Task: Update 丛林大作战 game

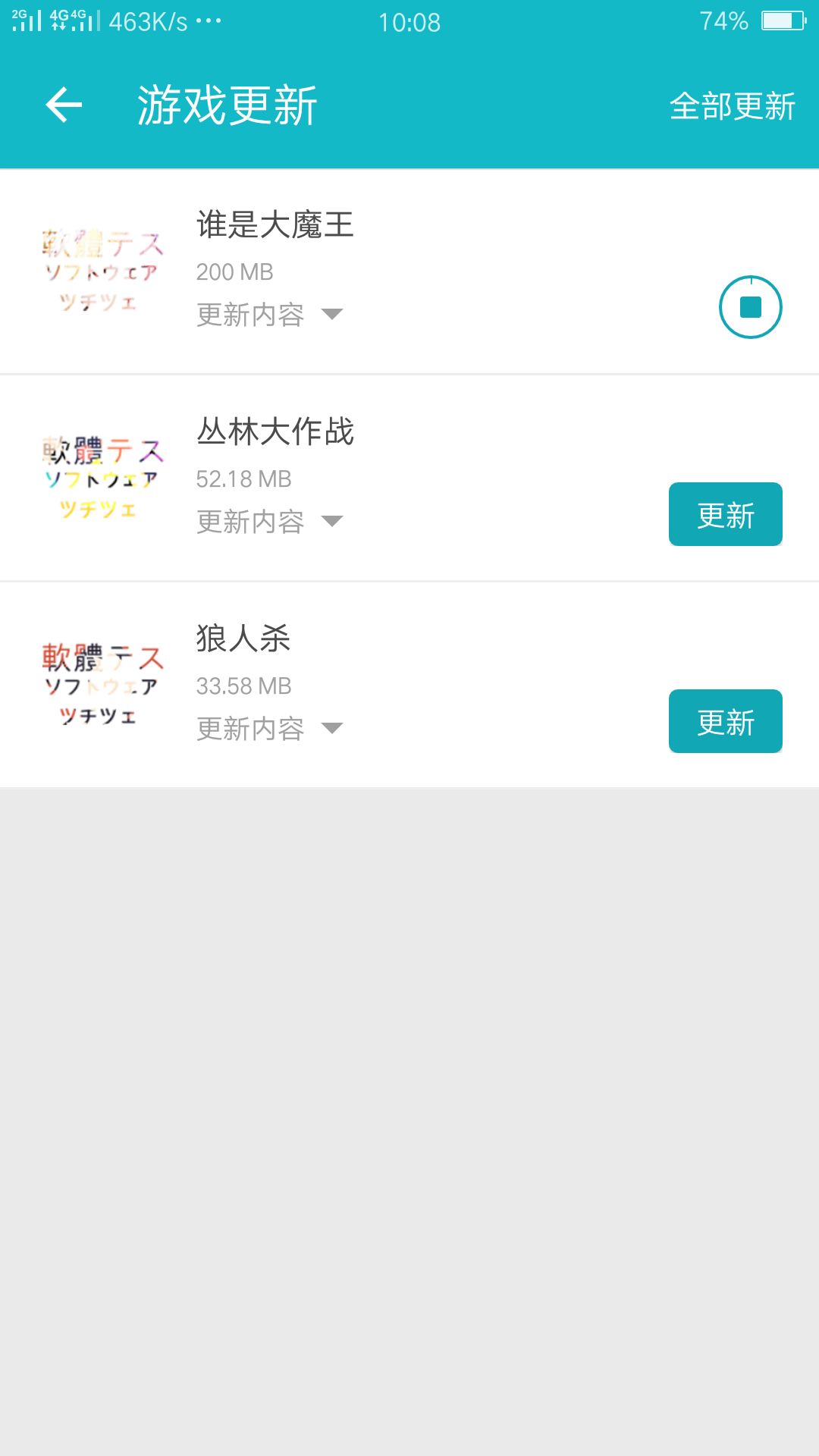Action: (x=725, y=515)
